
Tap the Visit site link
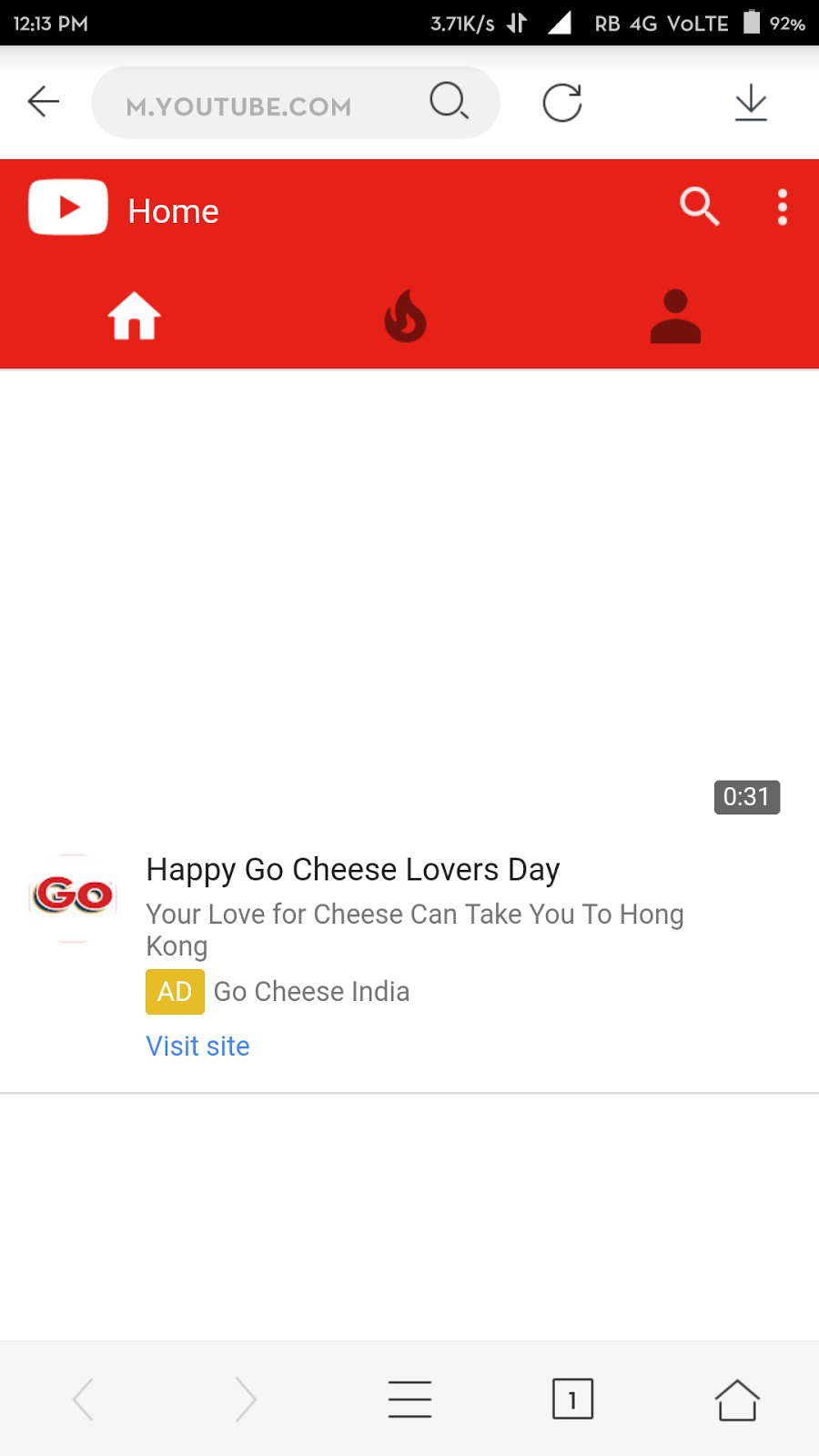[x=197, y=1046]
